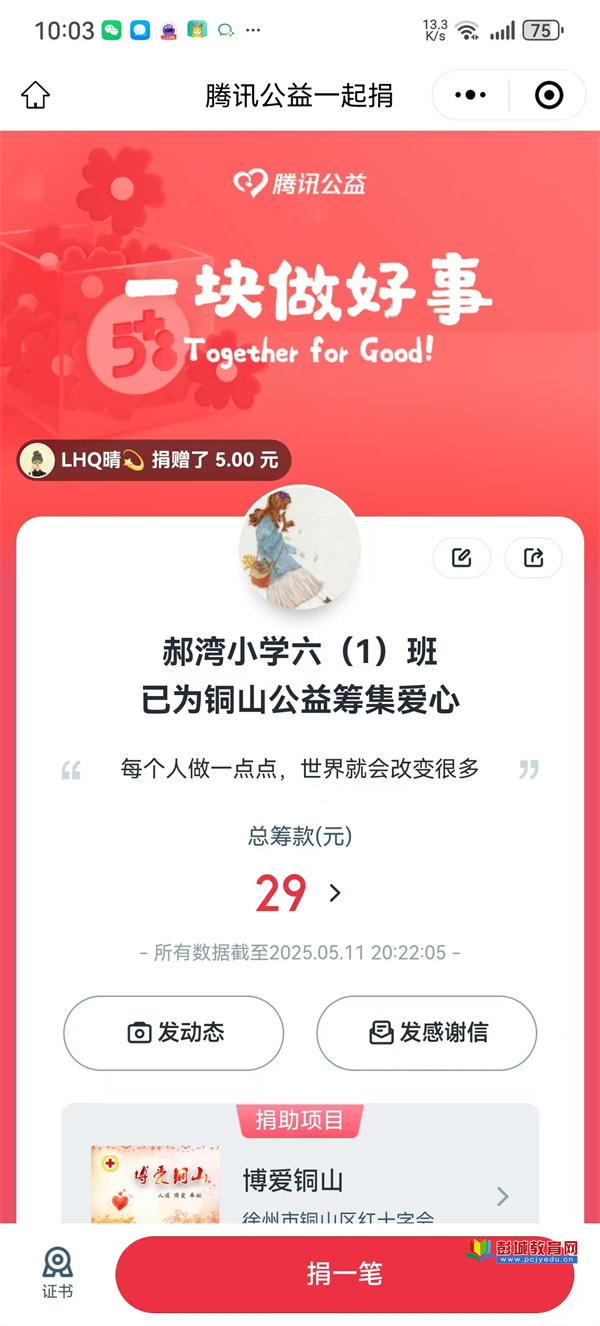
Task: Close the mini program with circle icon
Action: pos(549,95)
